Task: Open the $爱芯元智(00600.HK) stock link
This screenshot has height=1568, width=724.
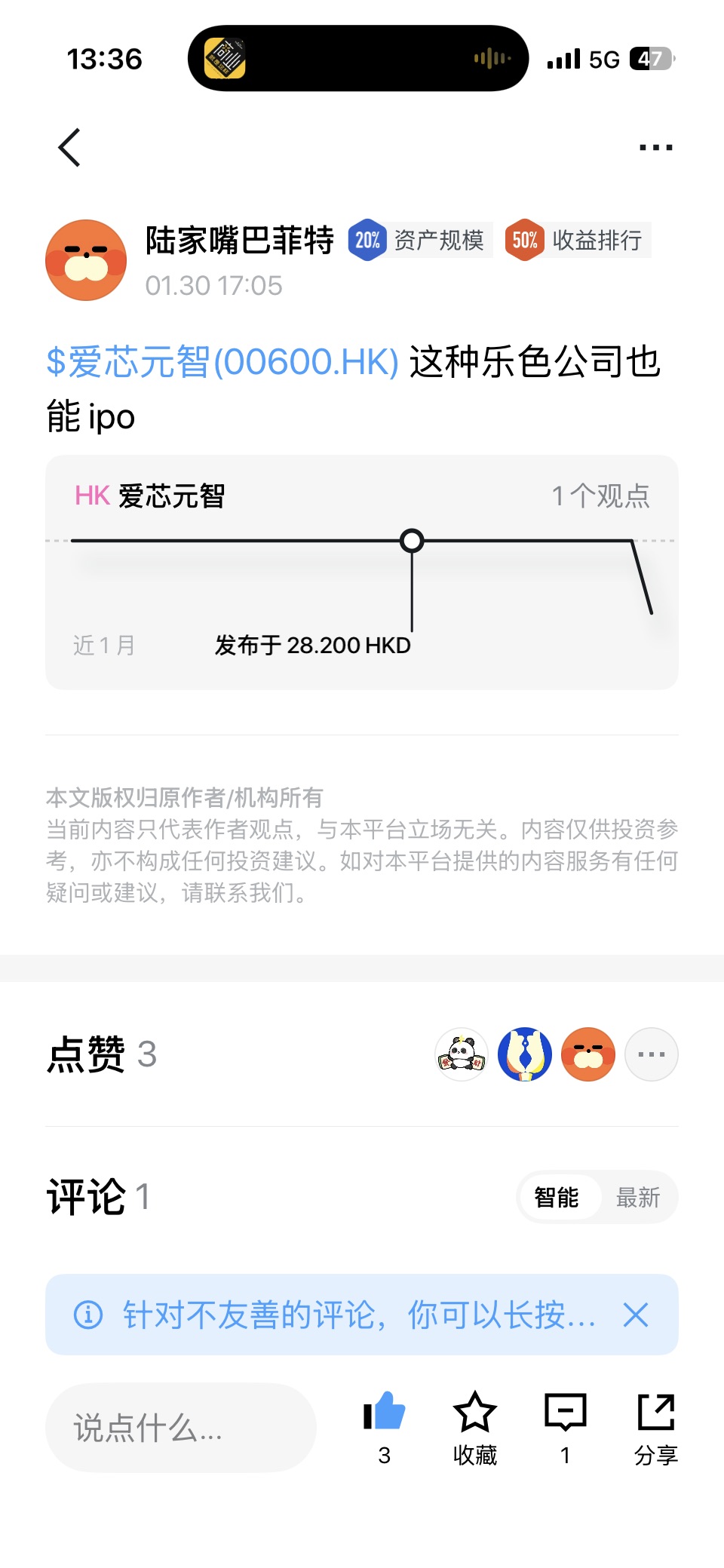Action: click(x=222, y=362)
